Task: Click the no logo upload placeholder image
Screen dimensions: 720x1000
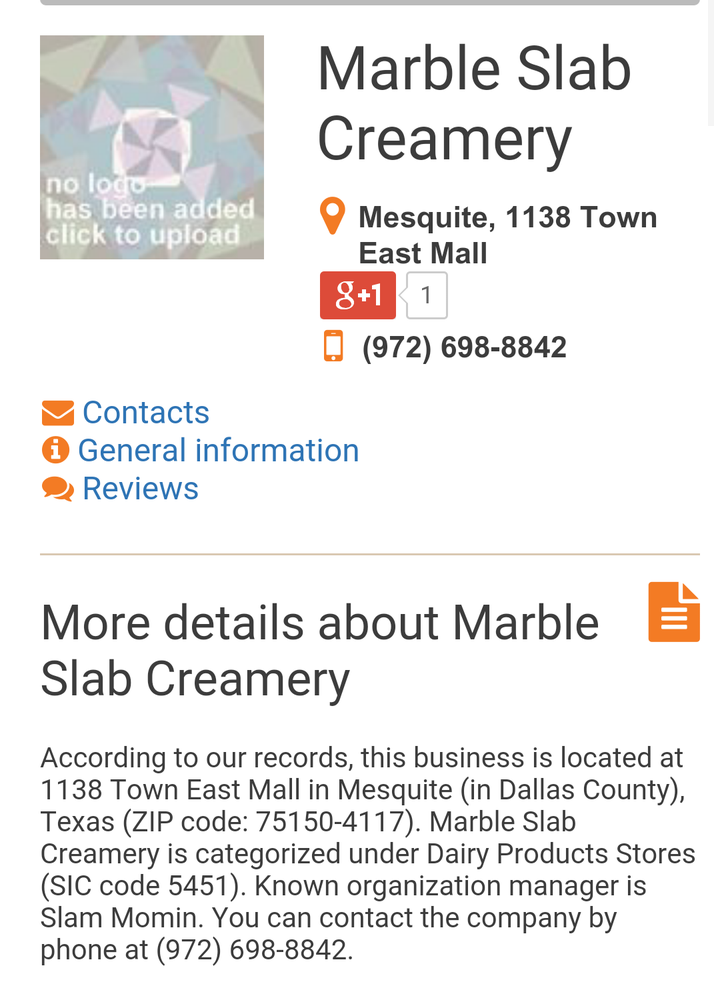Action: (151, 147)
